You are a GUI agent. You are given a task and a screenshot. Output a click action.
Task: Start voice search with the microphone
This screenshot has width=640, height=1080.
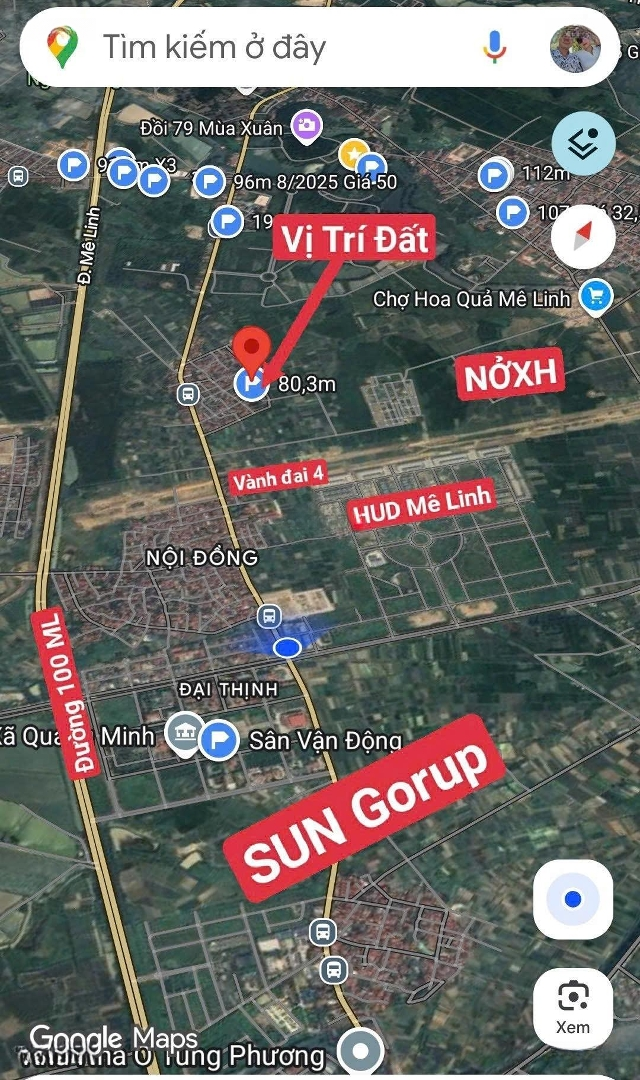click(x=494, y=47)
